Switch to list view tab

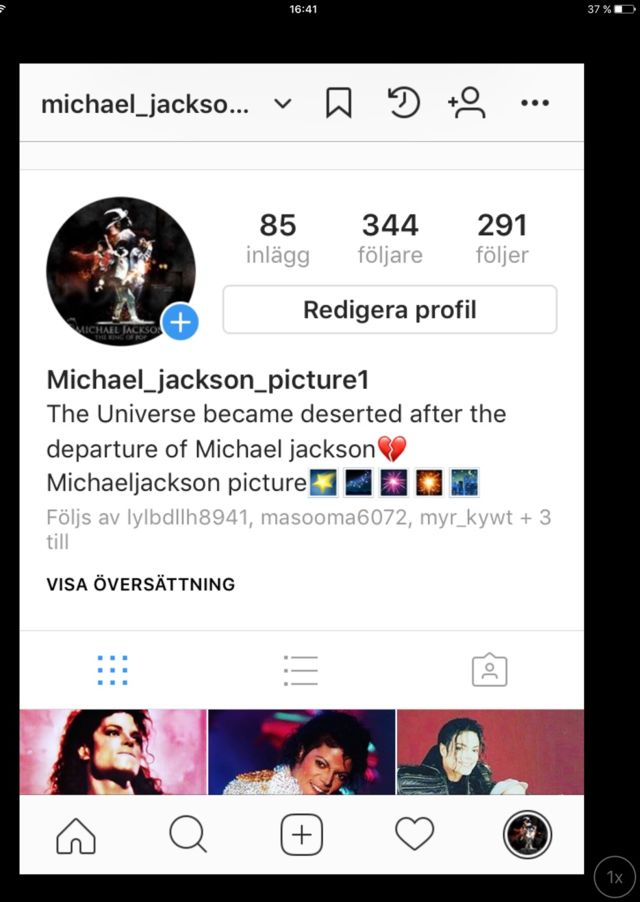pos(300,670)
